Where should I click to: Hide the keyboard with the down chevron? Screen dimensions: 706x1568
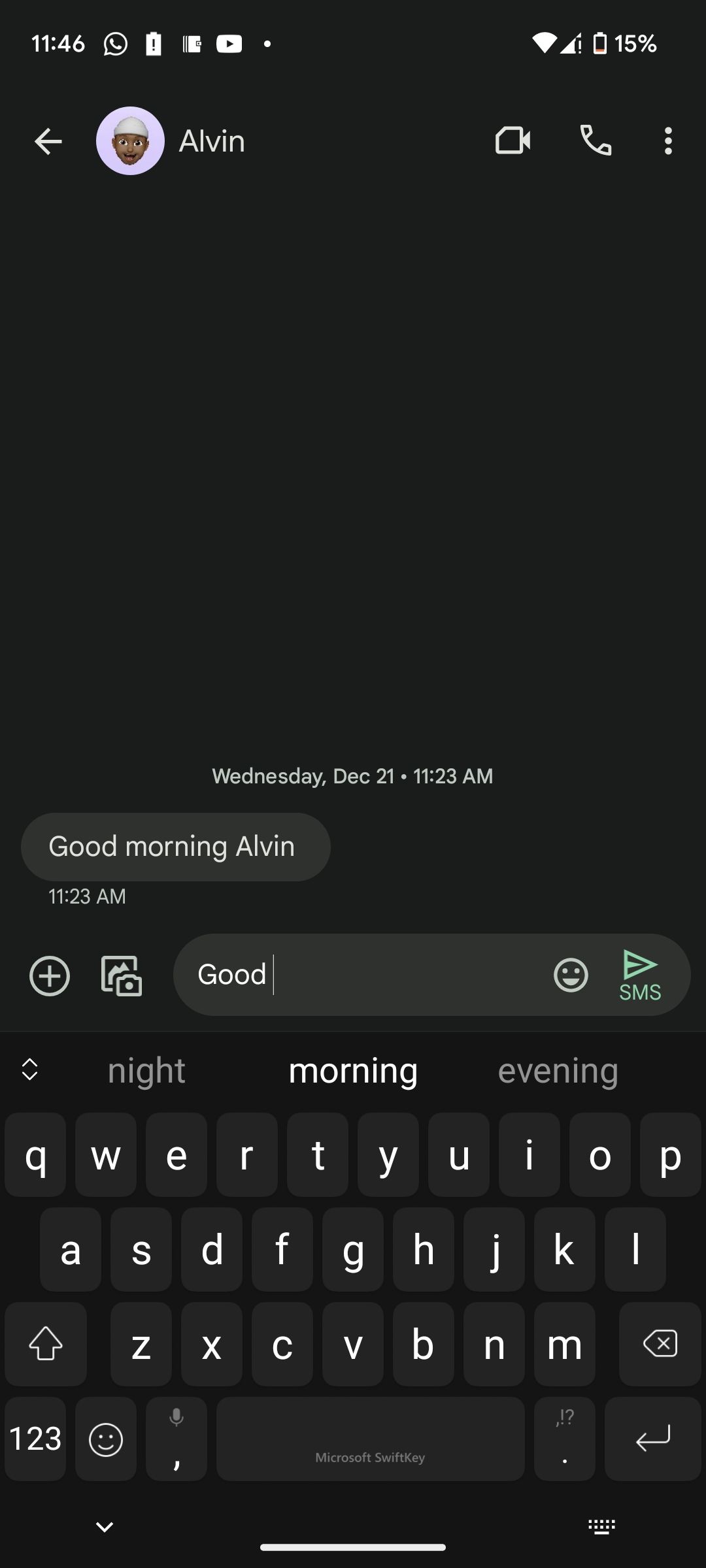tap(105, 1527)
